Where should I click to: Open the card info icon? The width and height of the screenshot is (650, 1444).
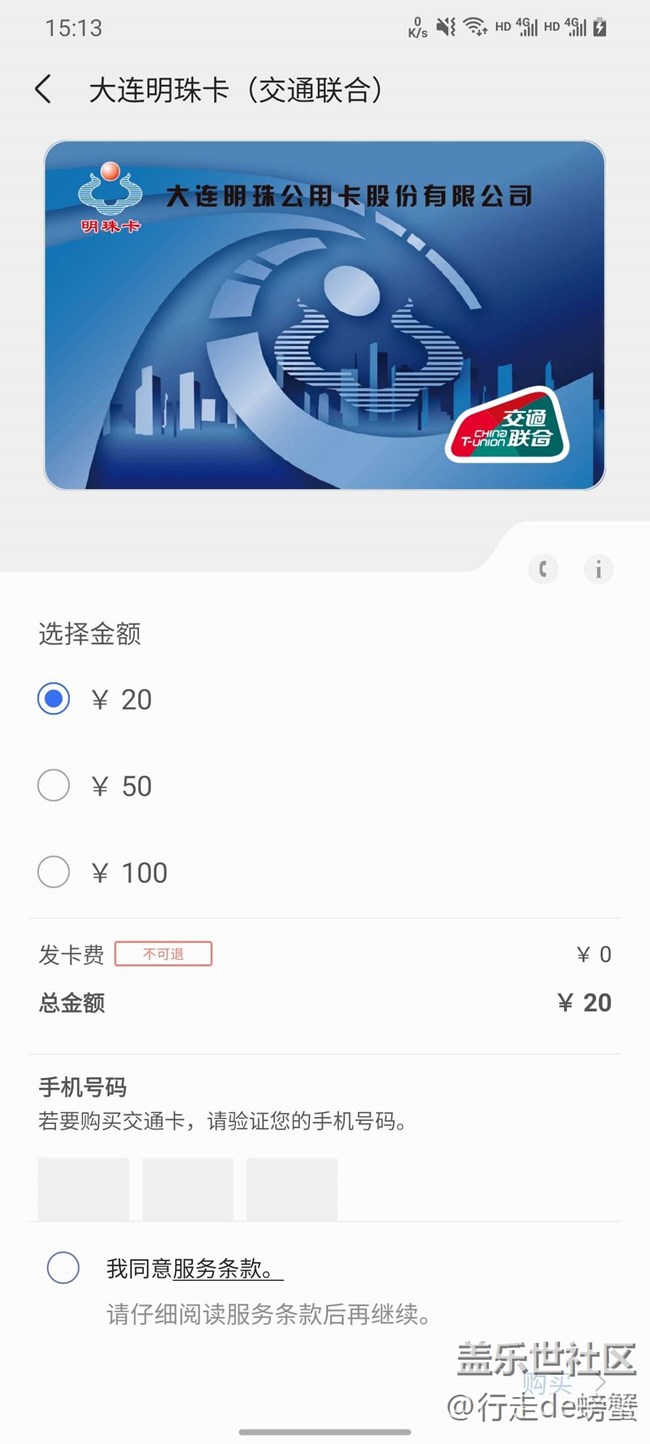599,570
